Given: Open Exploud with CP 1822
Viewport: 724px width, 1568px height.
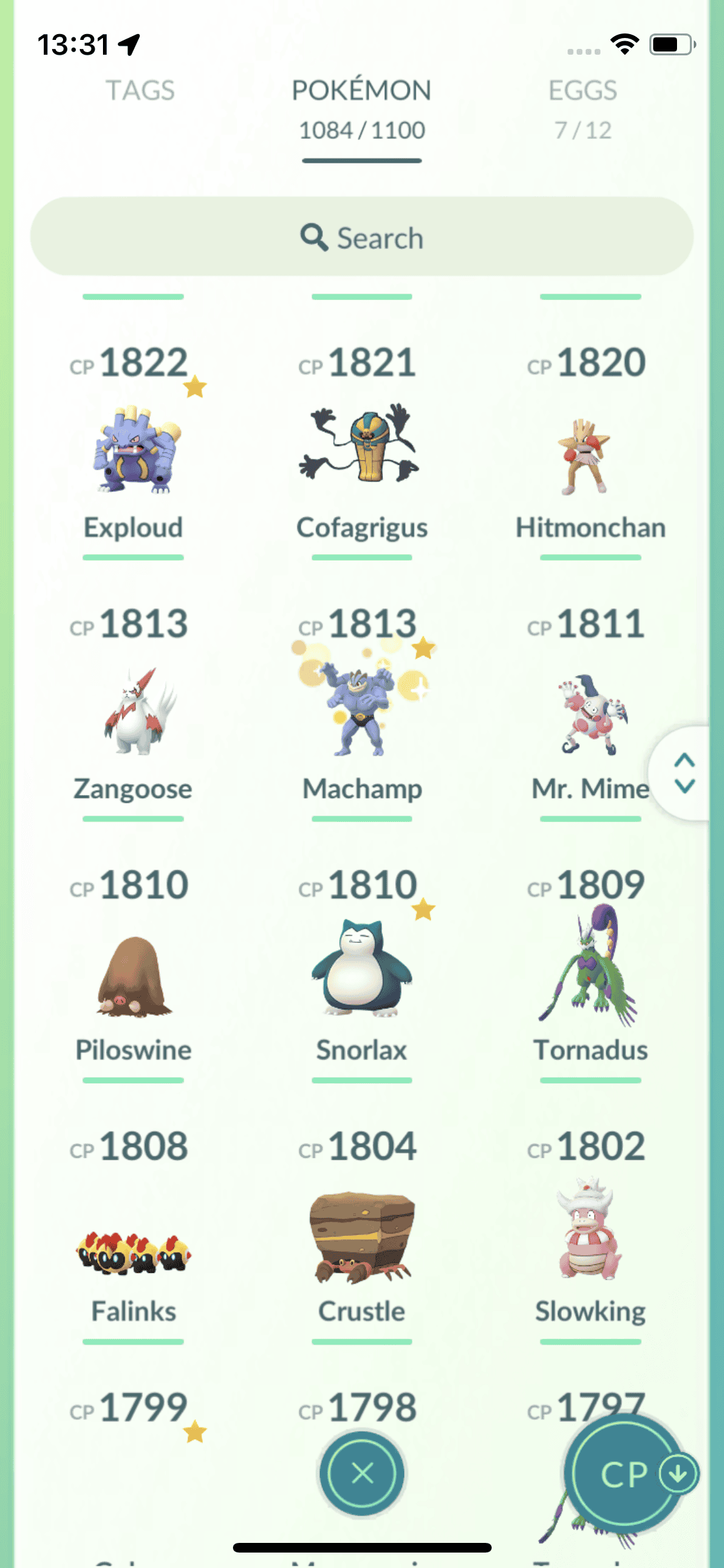Looking at the screenshot, I should point(133,451).
